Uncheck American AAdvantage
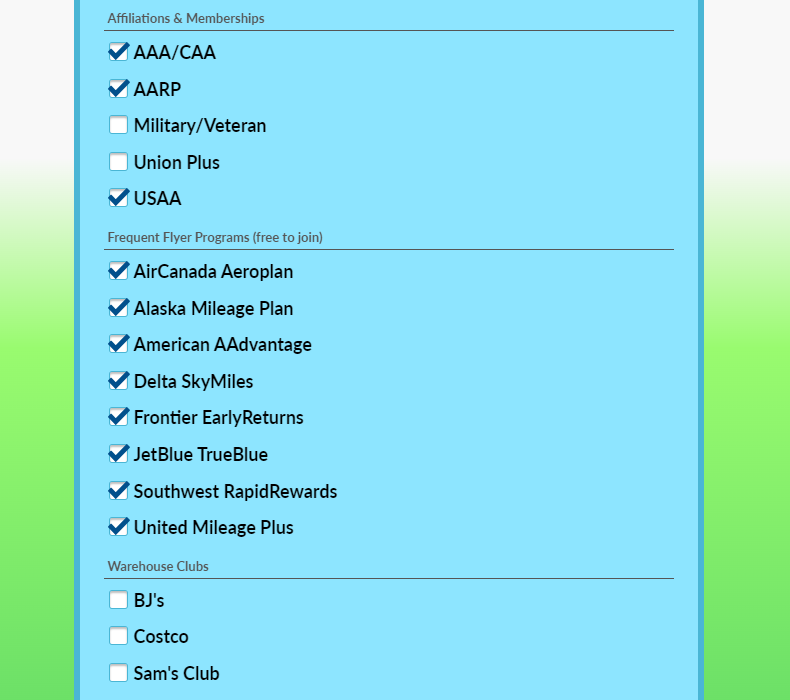This screenshot has width=790, height=700. coord(118,344)
